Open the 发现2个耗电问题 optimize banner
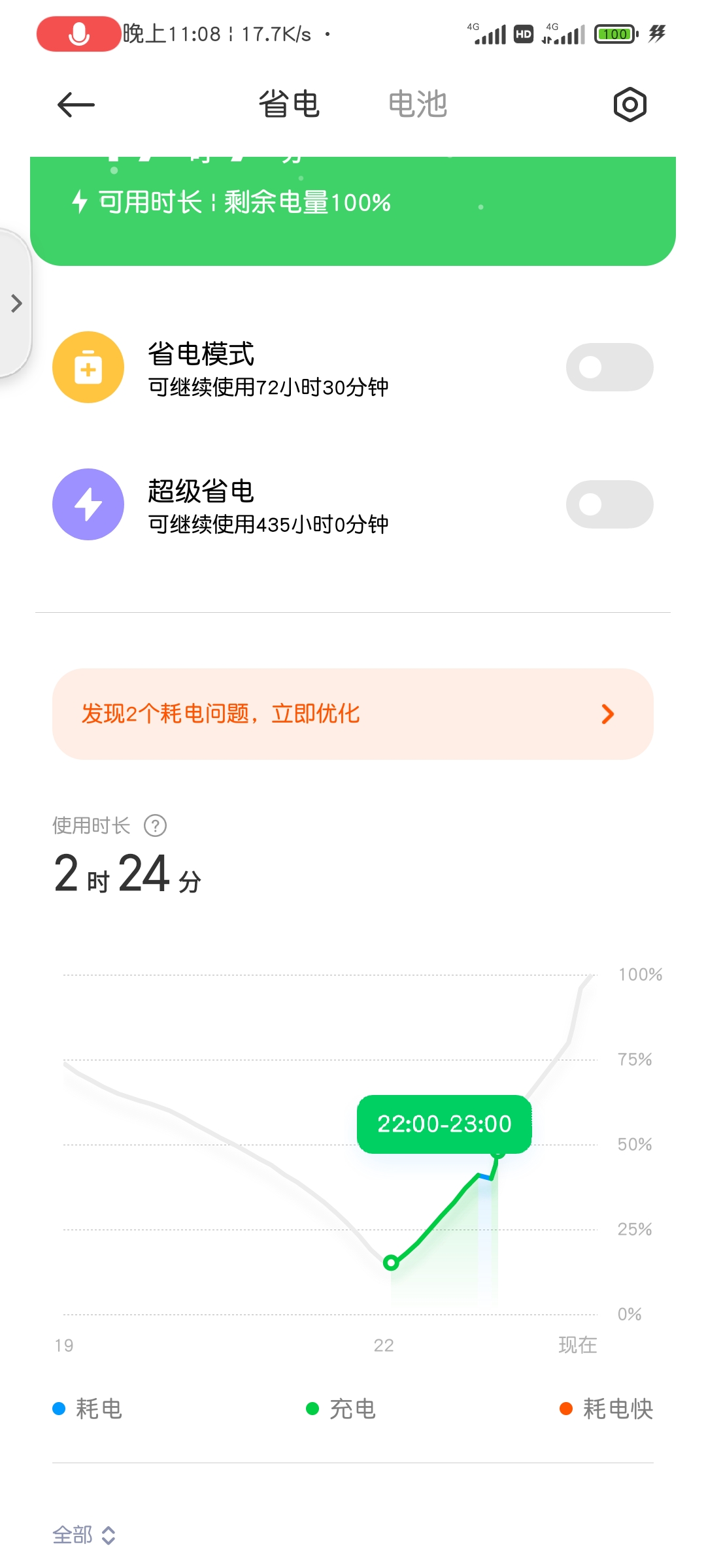This screenshot has height=1568, width=706. point(353,714)
